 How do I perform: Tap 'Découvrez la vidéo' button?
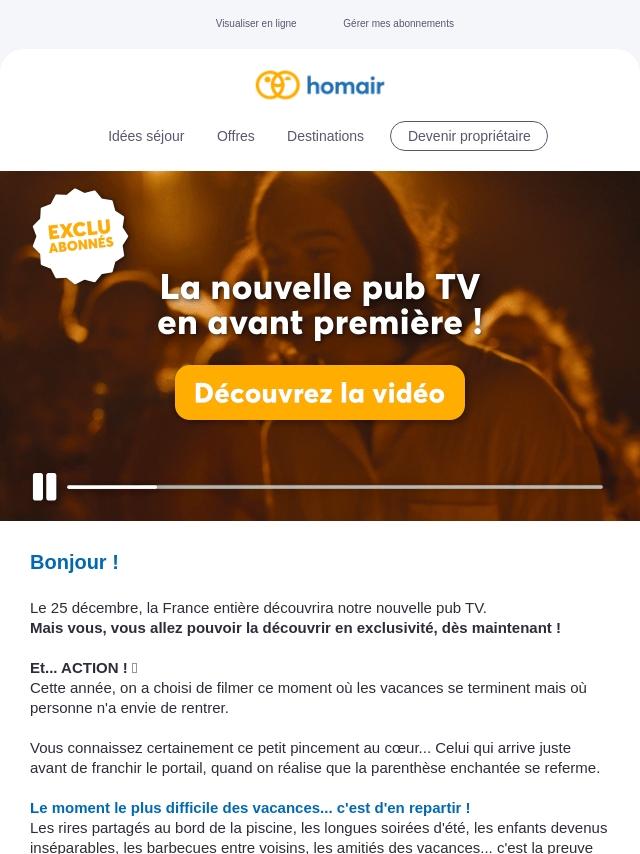(x=320, y=393)
